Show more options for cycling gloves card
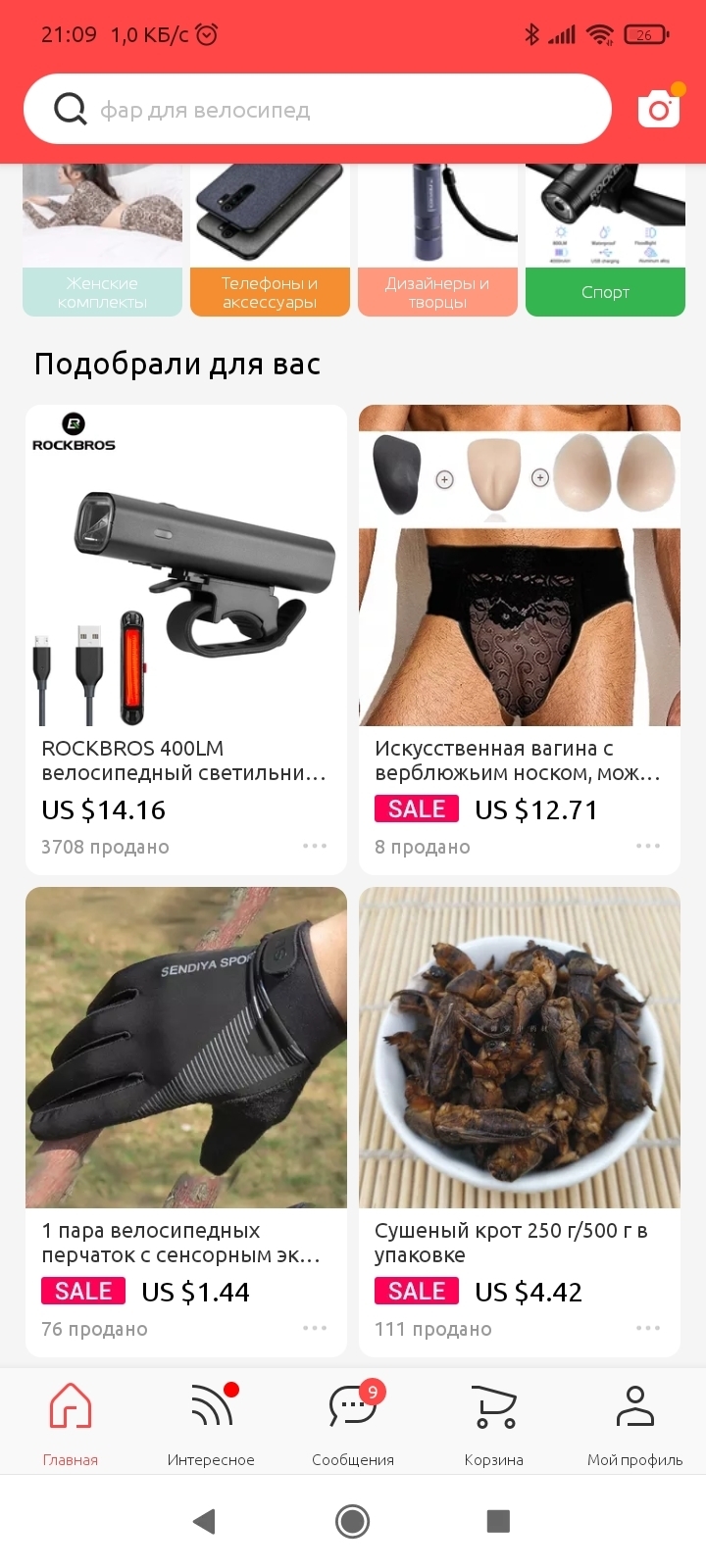The width and height of the screenshot is (706, 1568). 315,1328
